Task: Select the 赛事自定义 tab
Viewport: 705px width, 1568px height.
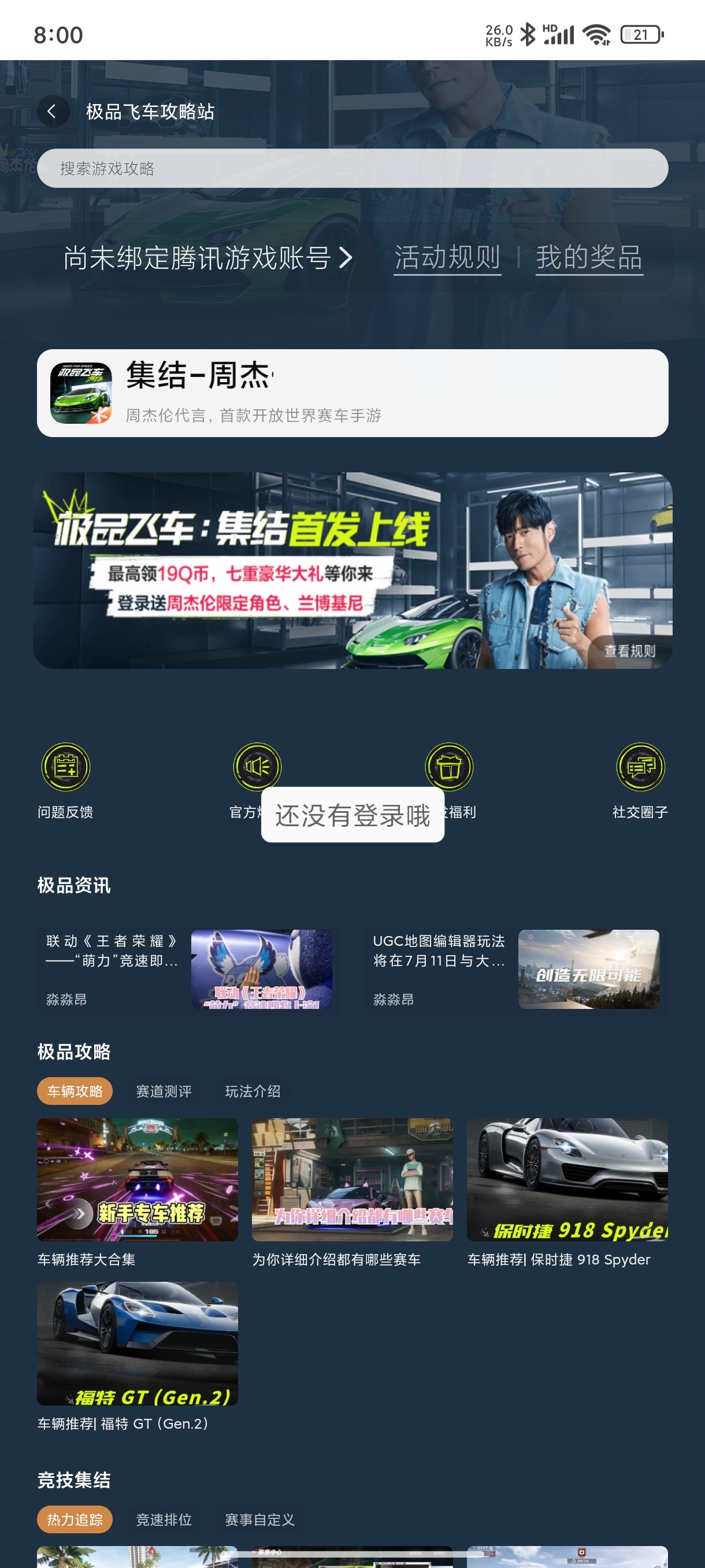Action: click(259, 1519)
